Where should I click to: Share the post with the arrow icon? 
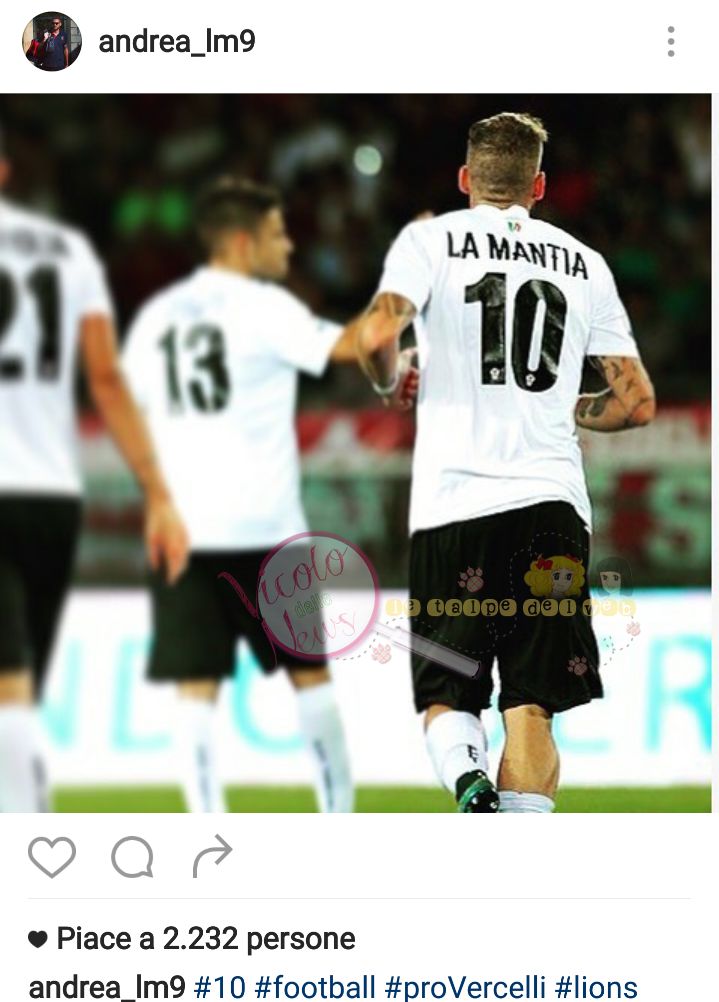(212, 857)
